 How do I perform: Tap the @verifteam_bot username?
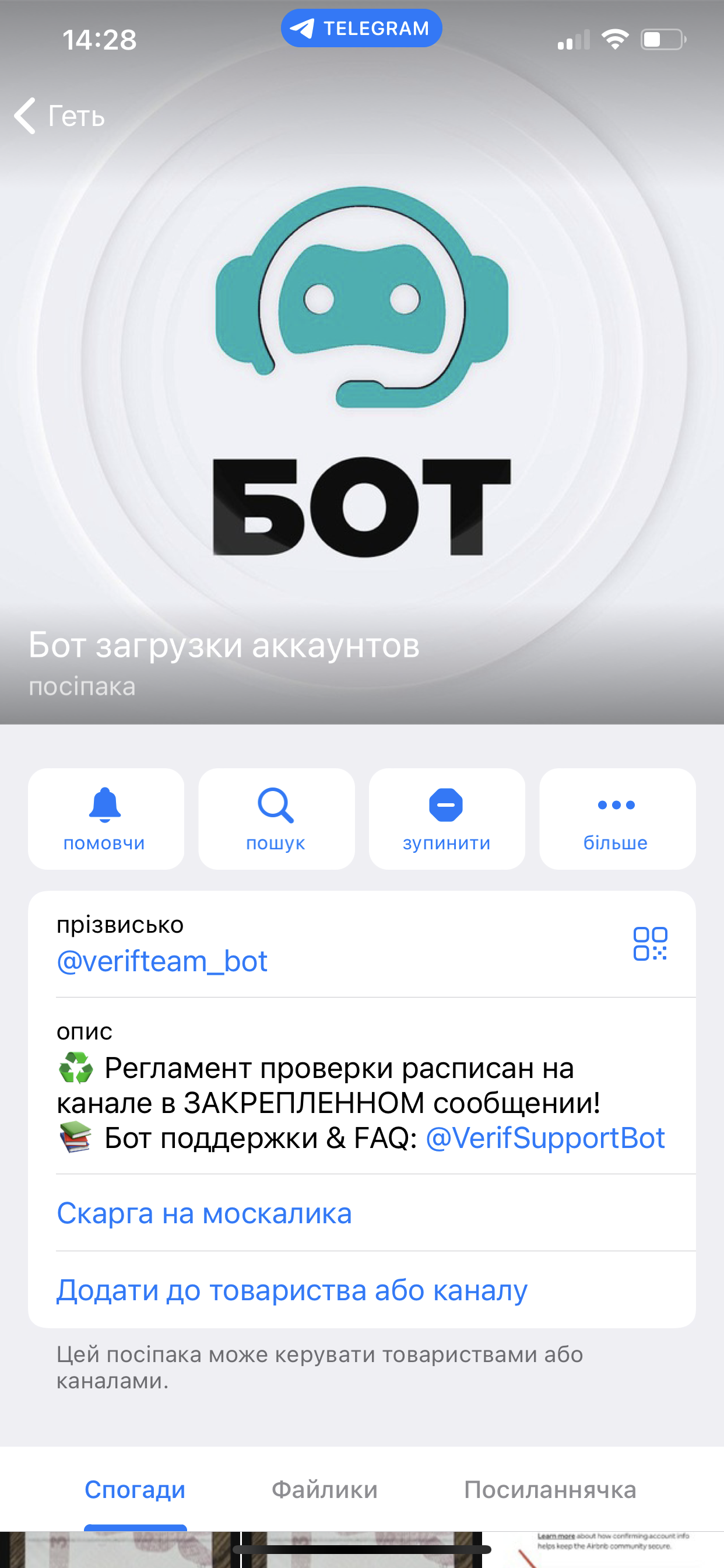[162, 961]
